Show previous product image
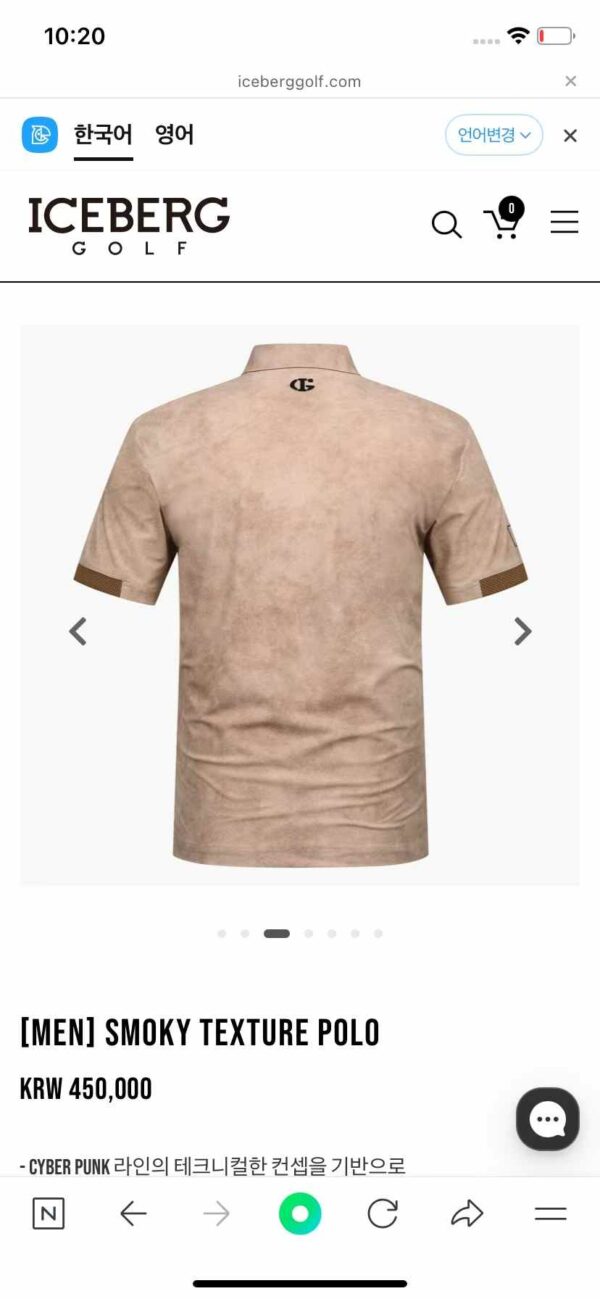 (x=78, y=631)
